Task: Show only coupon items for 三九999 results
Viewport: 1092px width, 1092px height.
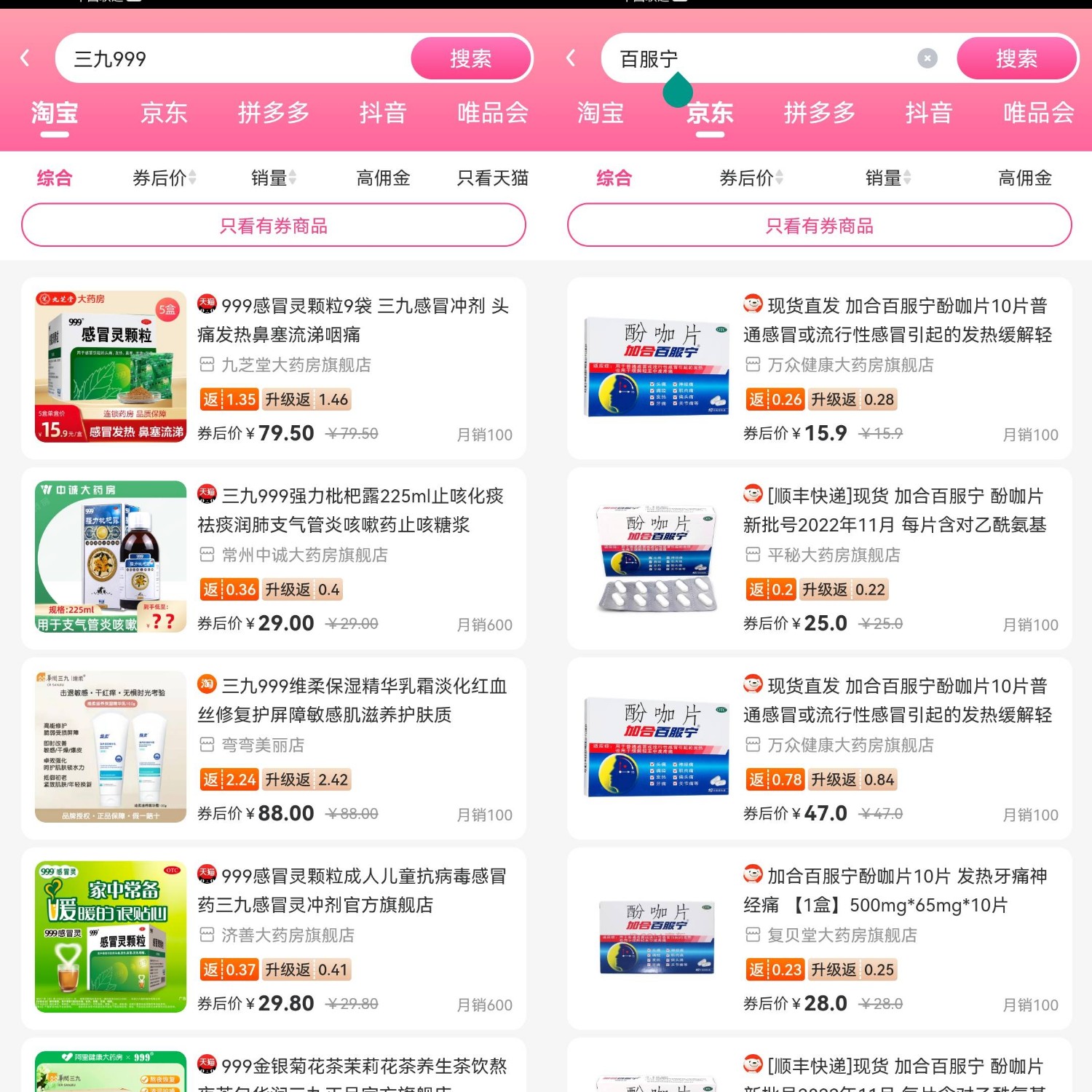Action: pos(274,226)
